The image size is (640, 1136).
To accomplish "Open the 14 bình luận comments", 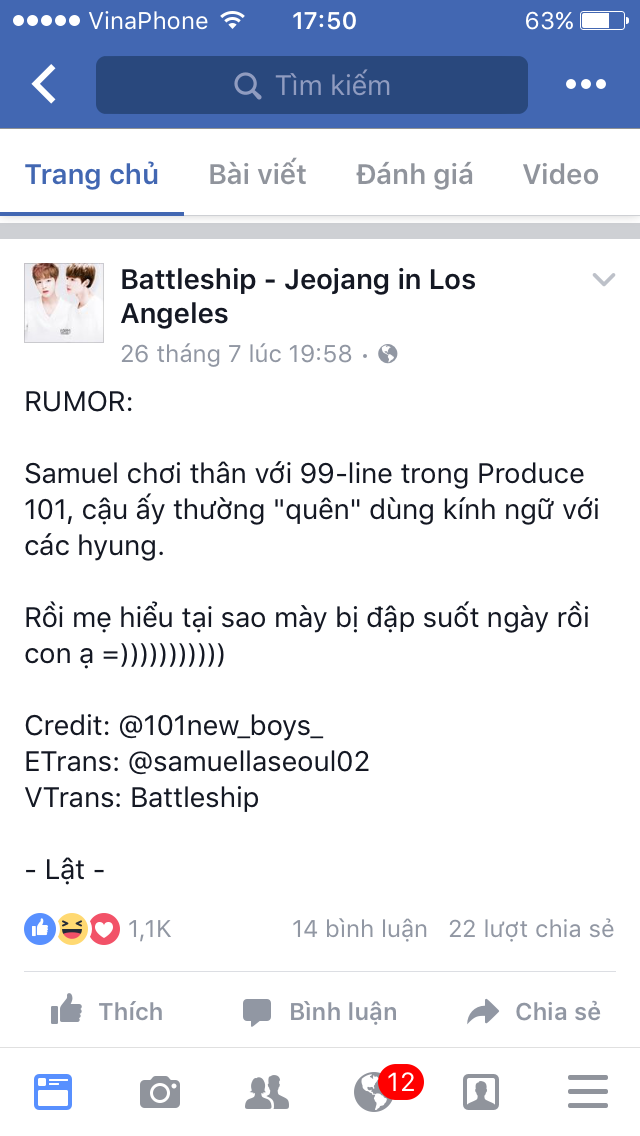I will [x=360, y=929].
